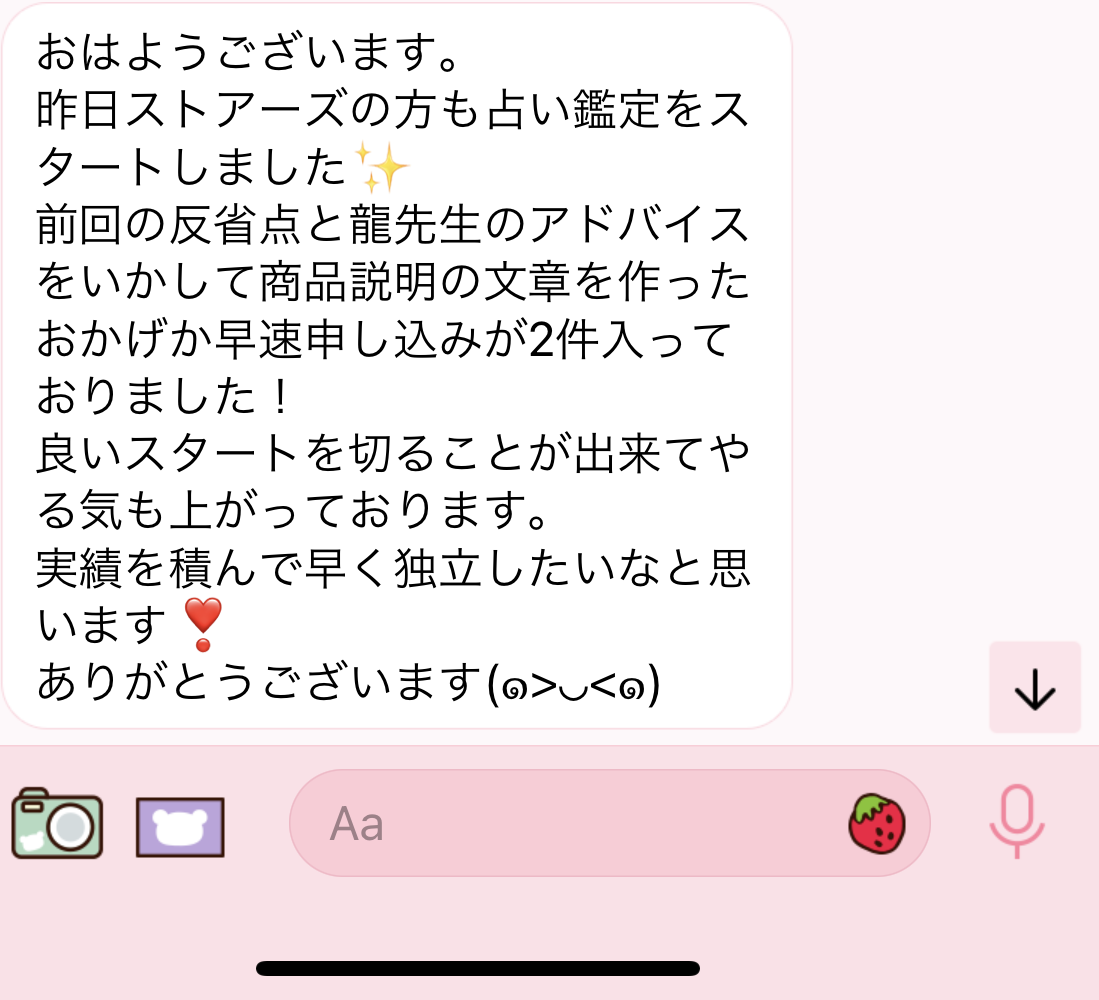The height and width of the screenshot is (1000, 1099).
Task: Open the camera icon
Action: pos(57,824)
